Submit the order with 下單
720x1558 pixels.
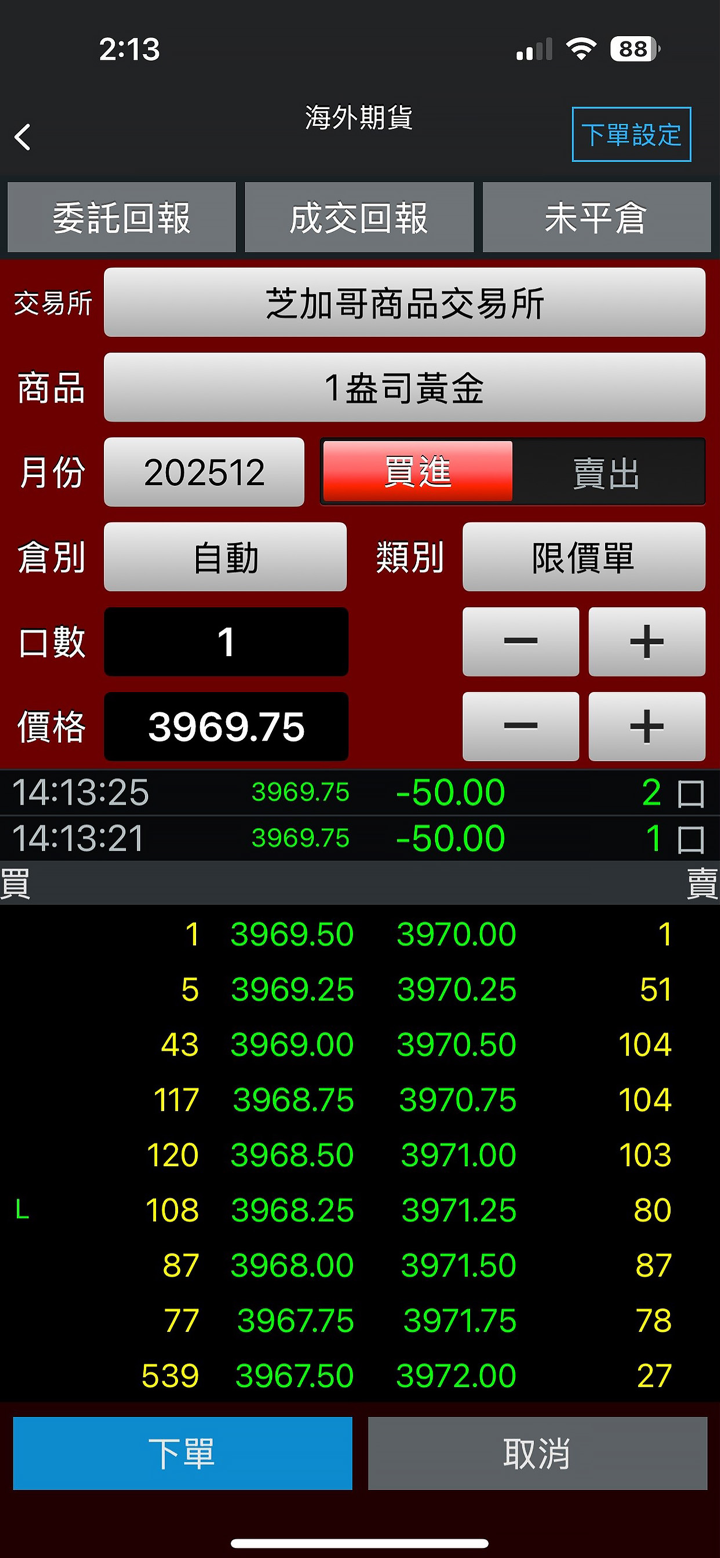[182, 1453]
